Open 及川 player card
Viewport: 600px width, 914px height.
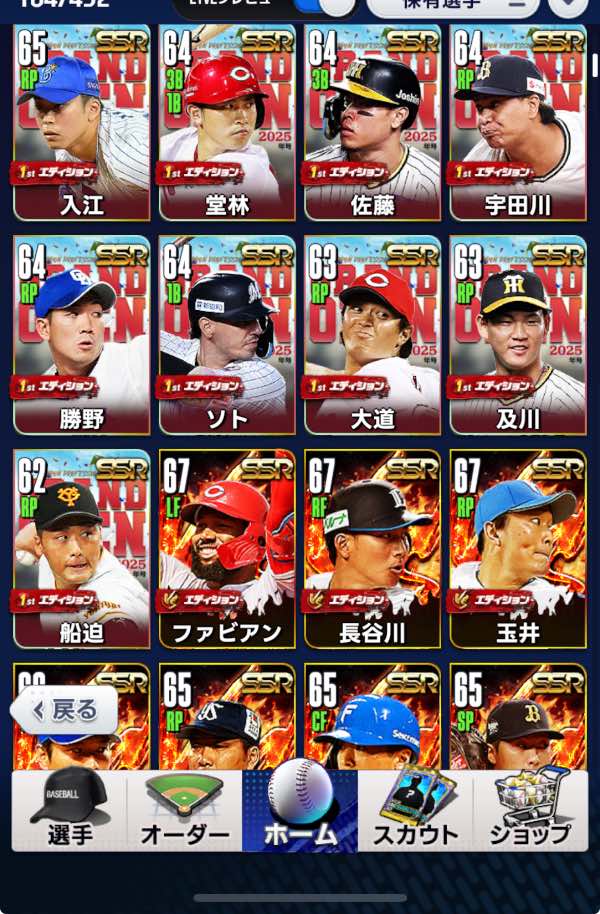pos(518,335)
